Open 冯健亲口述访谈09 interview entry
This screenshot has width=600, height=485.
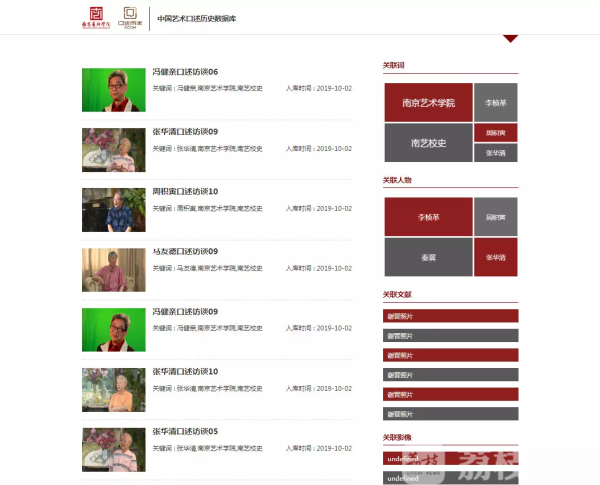pos(185,312)
